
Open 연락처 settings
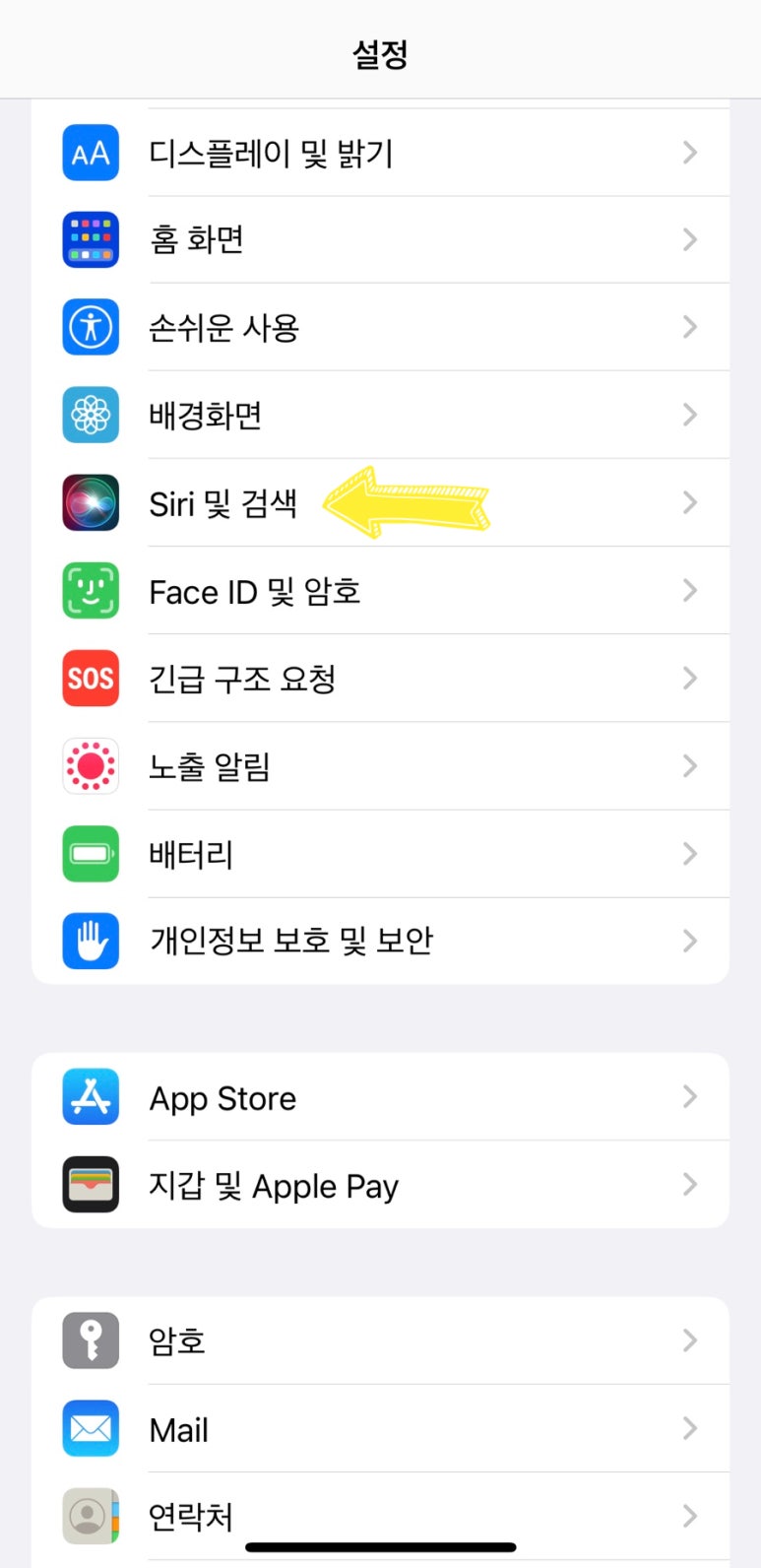[x=380, y=1516]
